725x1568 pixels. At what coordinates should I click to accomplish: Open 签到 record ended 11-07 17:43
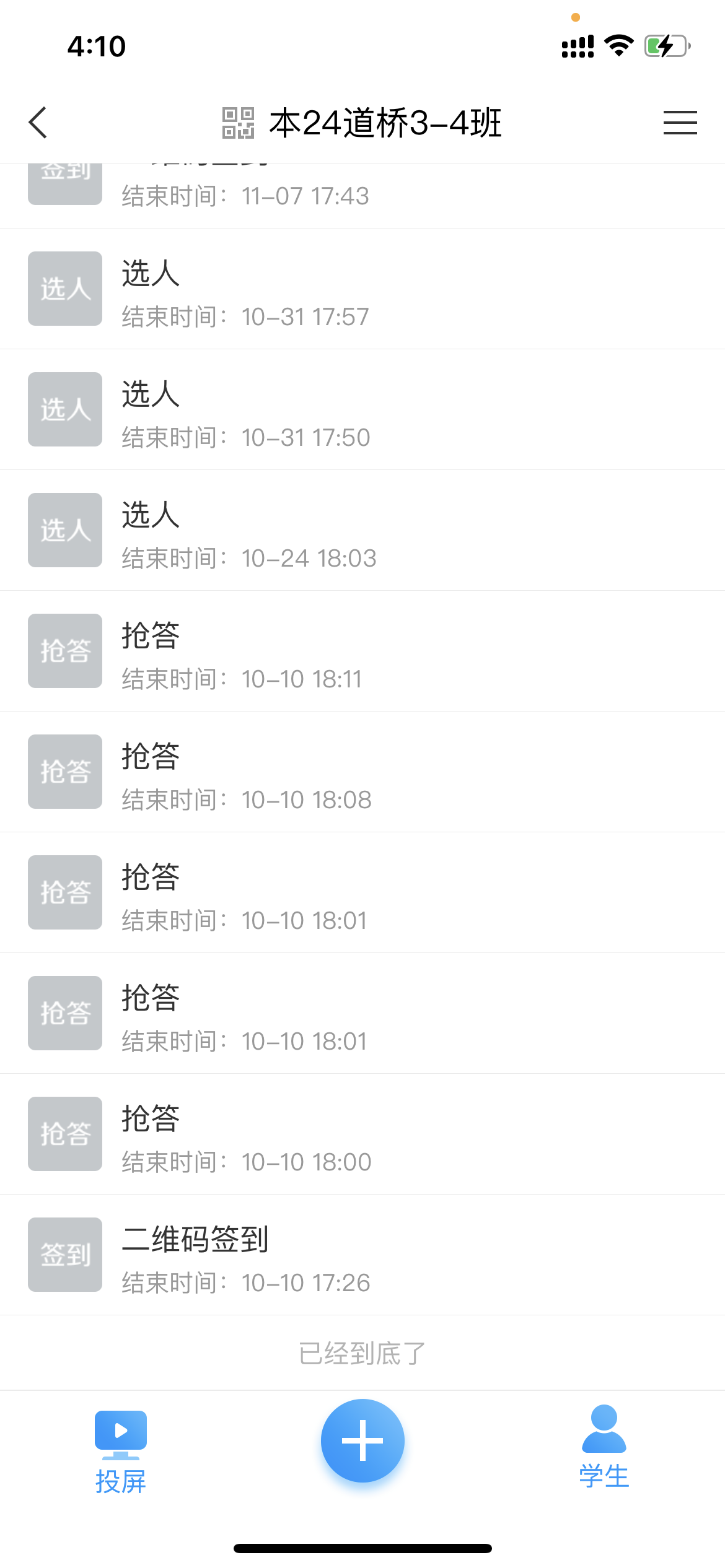point(362,193)
